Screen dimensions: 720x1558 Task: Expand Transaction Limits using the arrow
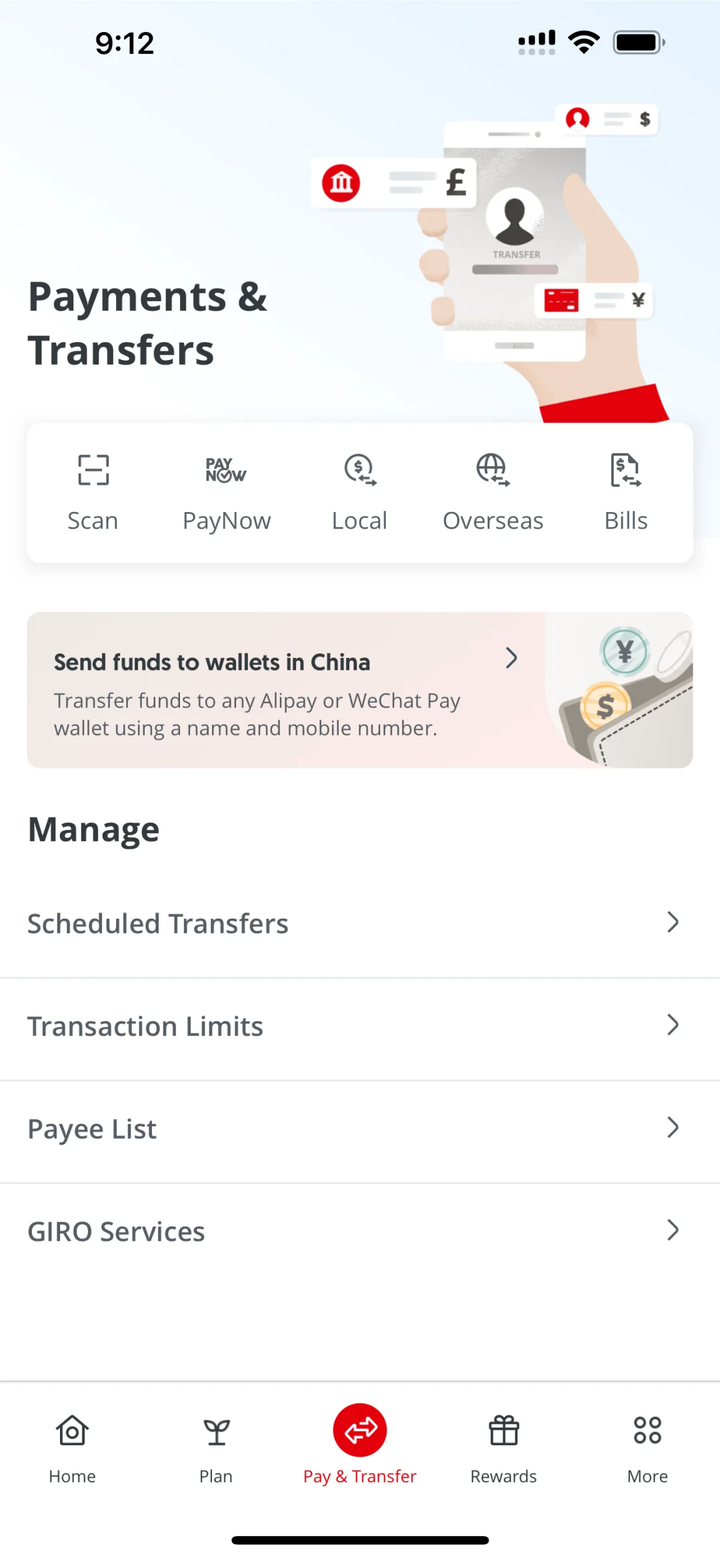point(673,1026)
